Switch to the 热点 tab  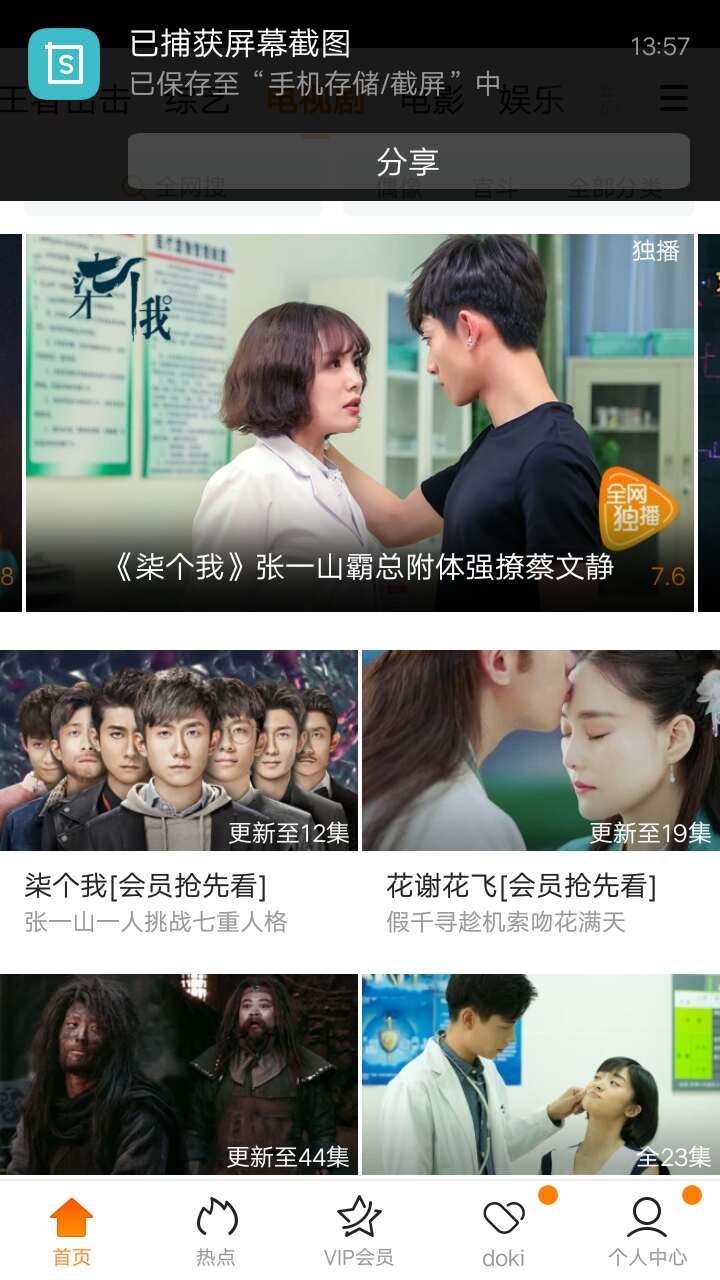tap(216, 1231)
